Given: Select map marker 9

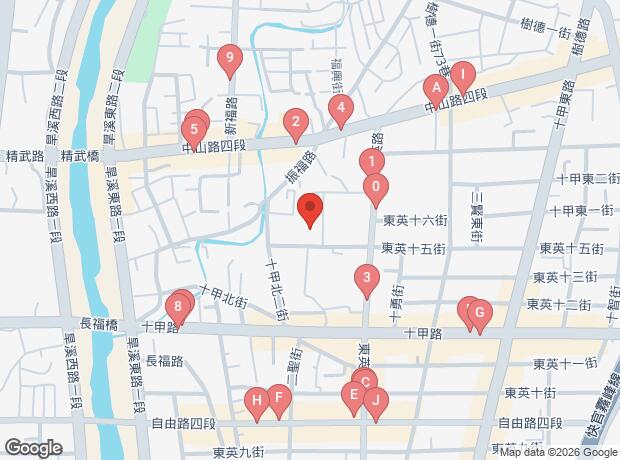Looking at the screenshot, I should click(x=230, y=60).
